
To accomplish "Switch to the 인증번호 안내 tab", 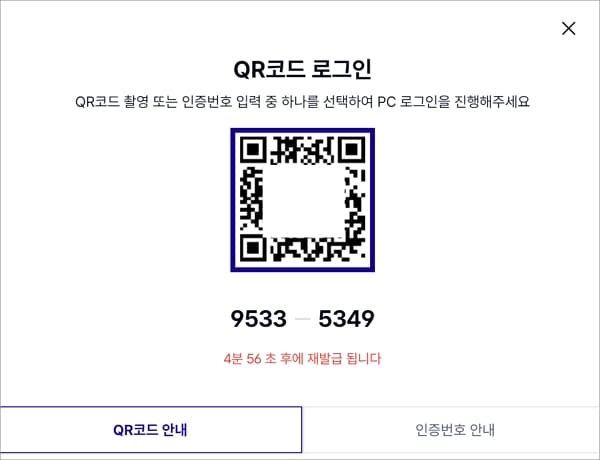I will (455, 430).
